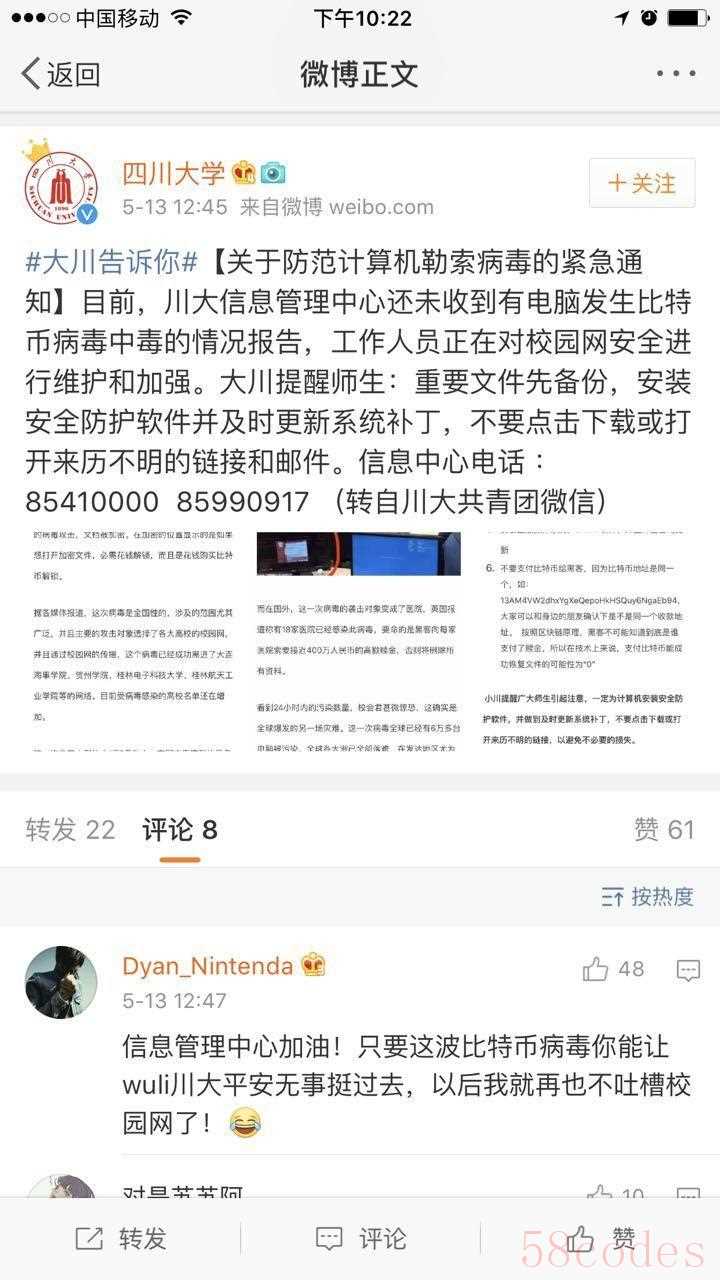Screen dimensions: 720x1280
Task: Open the three-dot overflow menu
Action: coord(675,74)
